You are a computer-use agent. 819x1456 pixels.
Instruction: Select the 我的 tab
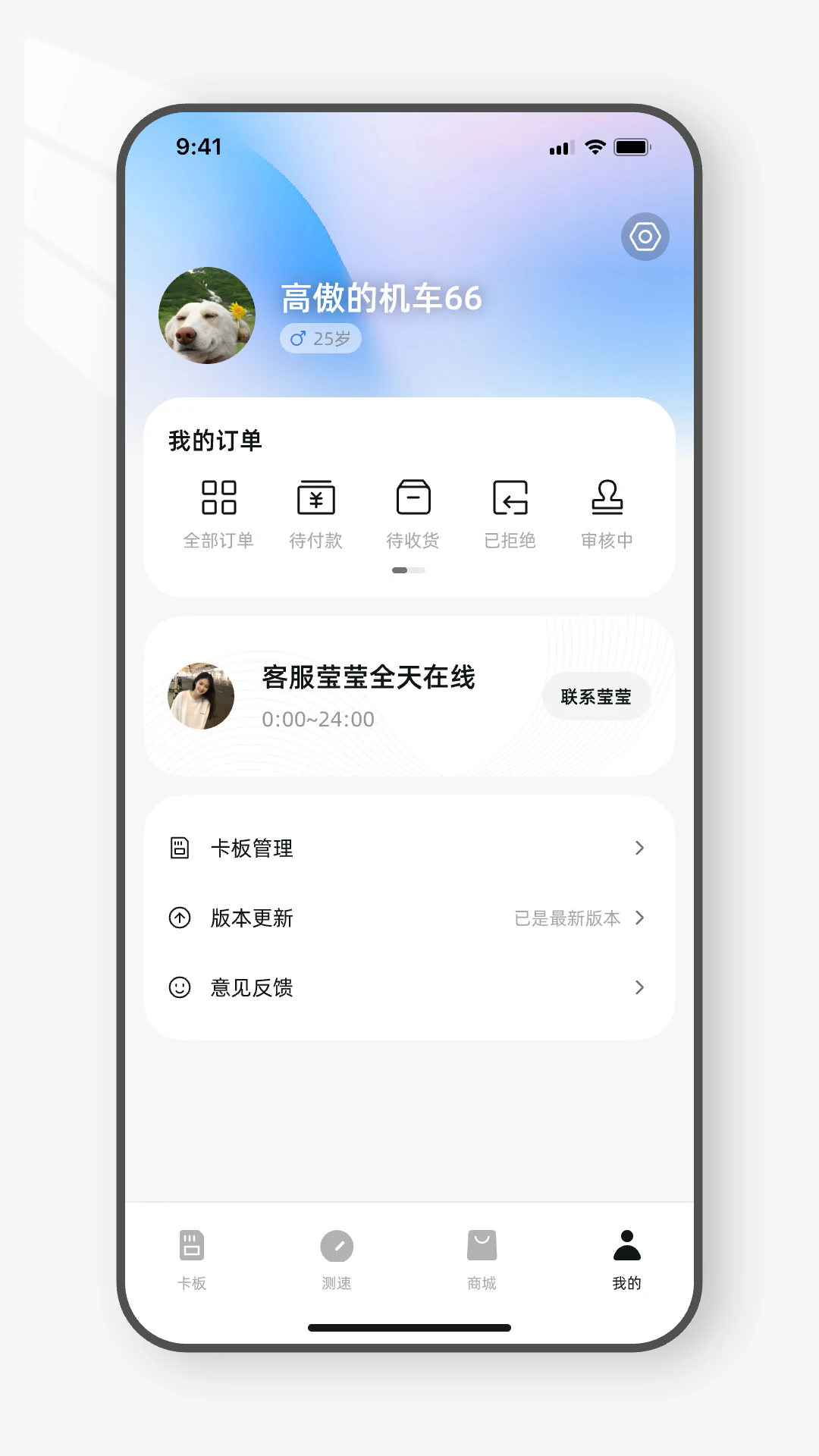pos(626,1259)
